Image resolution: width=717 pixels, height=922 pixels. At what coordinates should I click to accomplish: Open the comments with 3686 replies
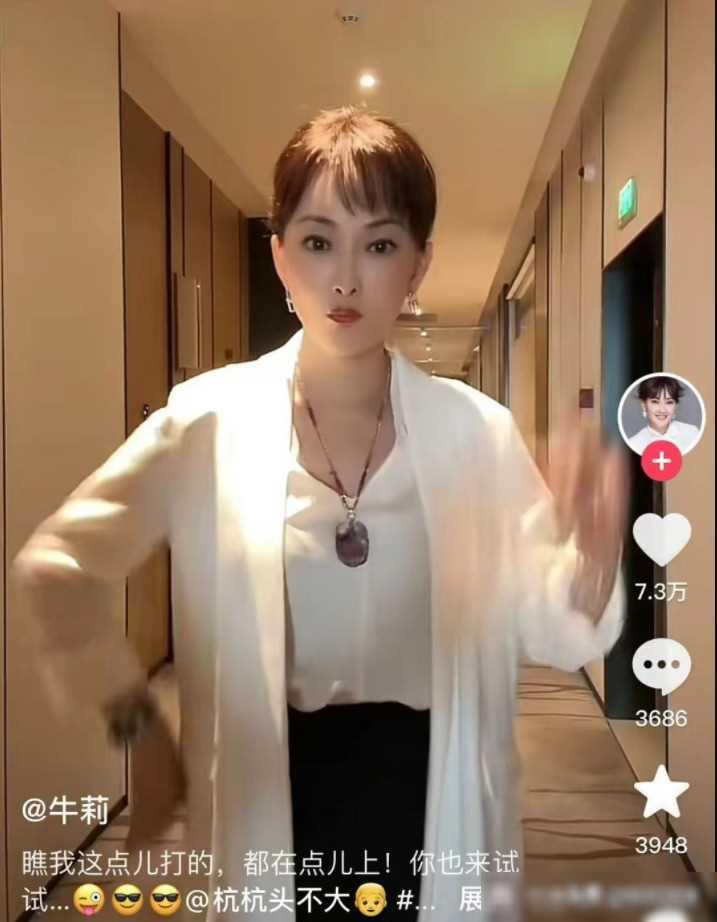pyautogui.click(x=661, y=667)
